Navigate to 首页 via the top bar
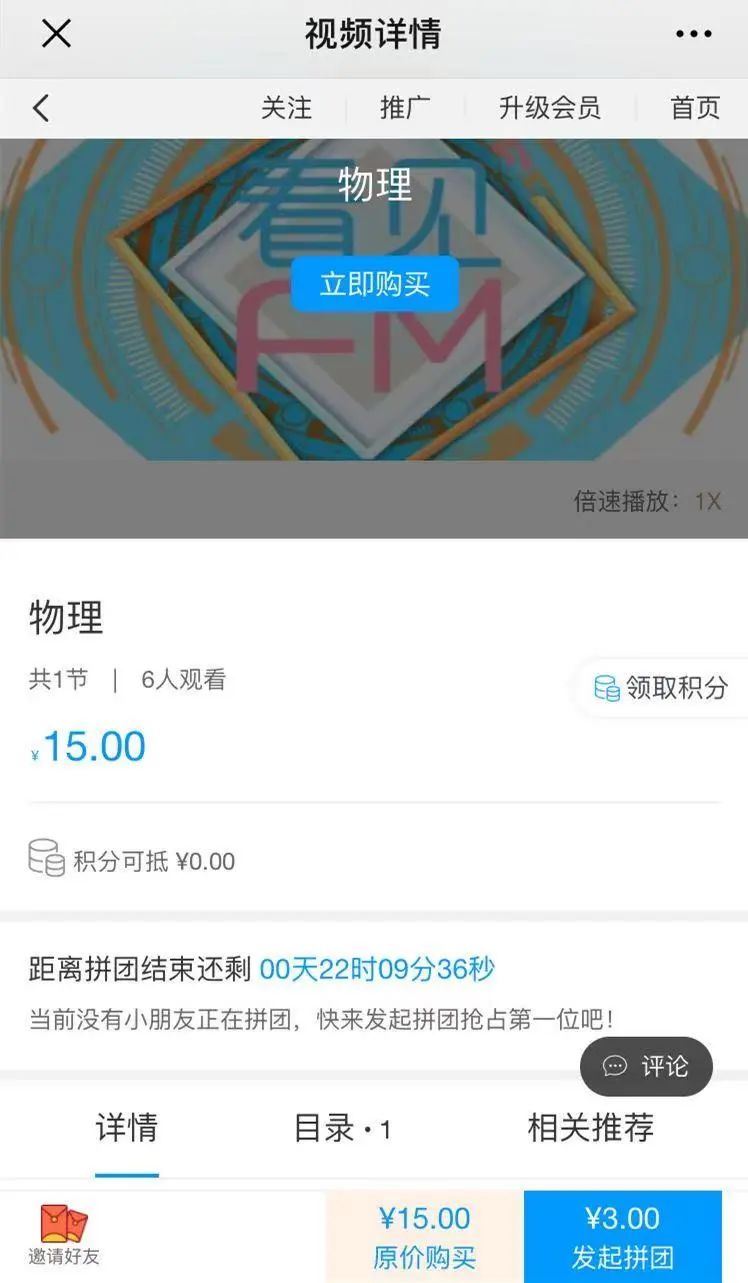The image size is (748, 1283). [x=693, y=107]
